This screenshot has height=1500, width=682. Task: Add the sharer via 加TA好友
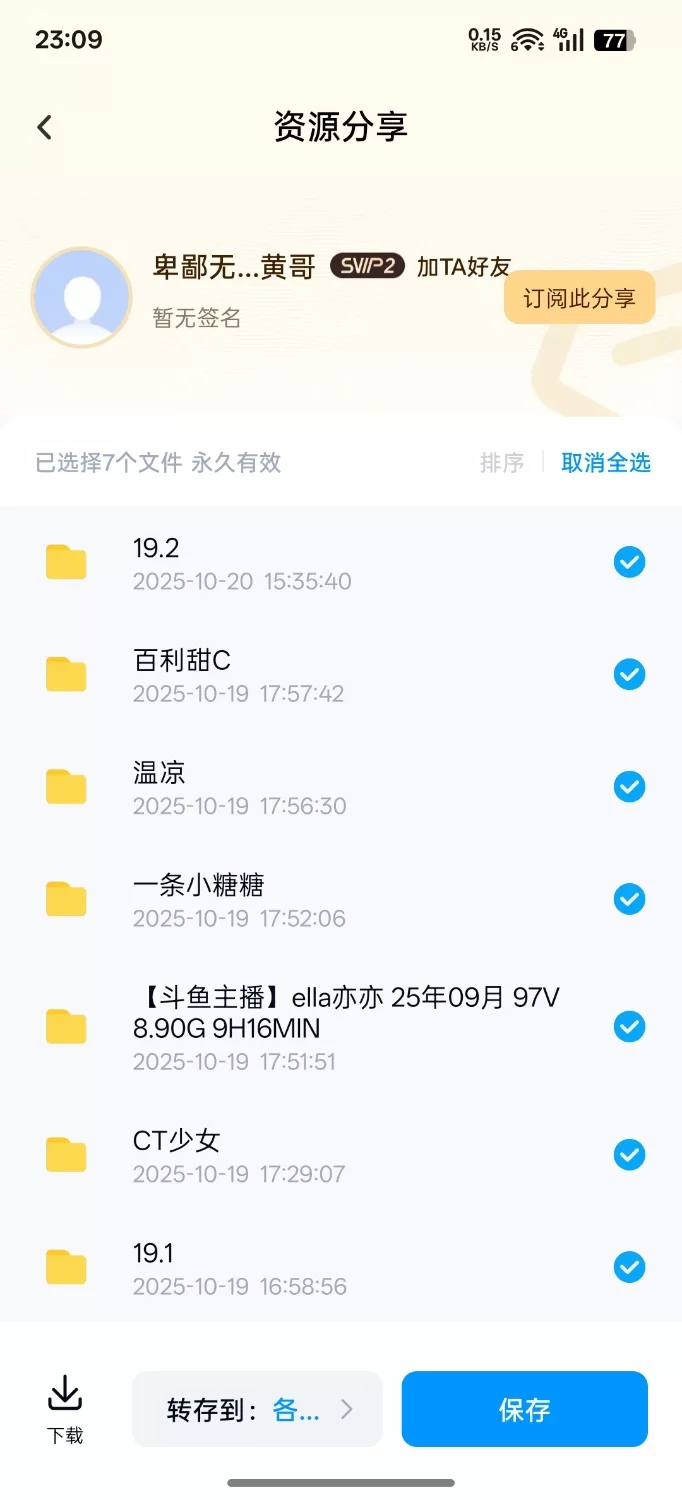(464, 266)
